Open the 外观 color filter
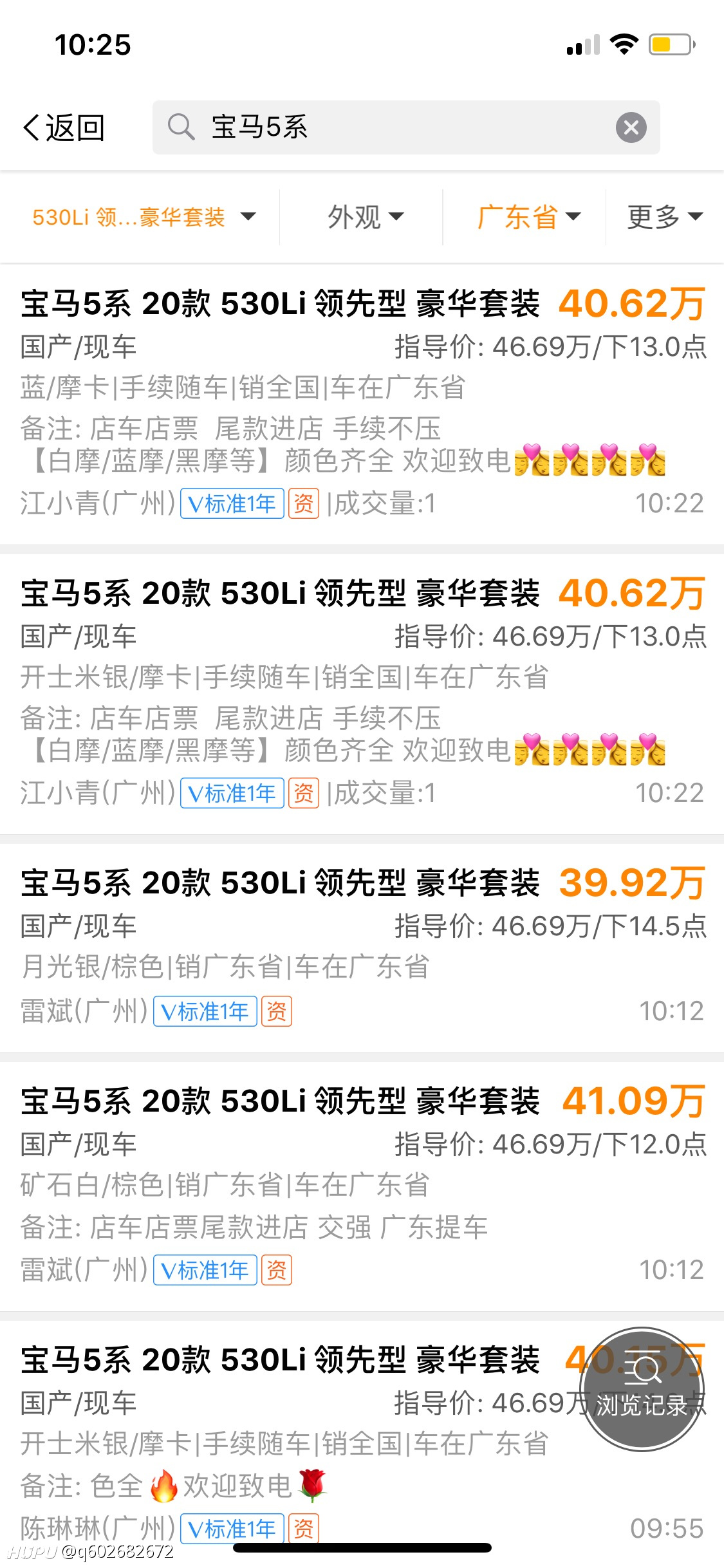Image resolution: width=724 pixels, height=1568 pixels. pos(366,217)
